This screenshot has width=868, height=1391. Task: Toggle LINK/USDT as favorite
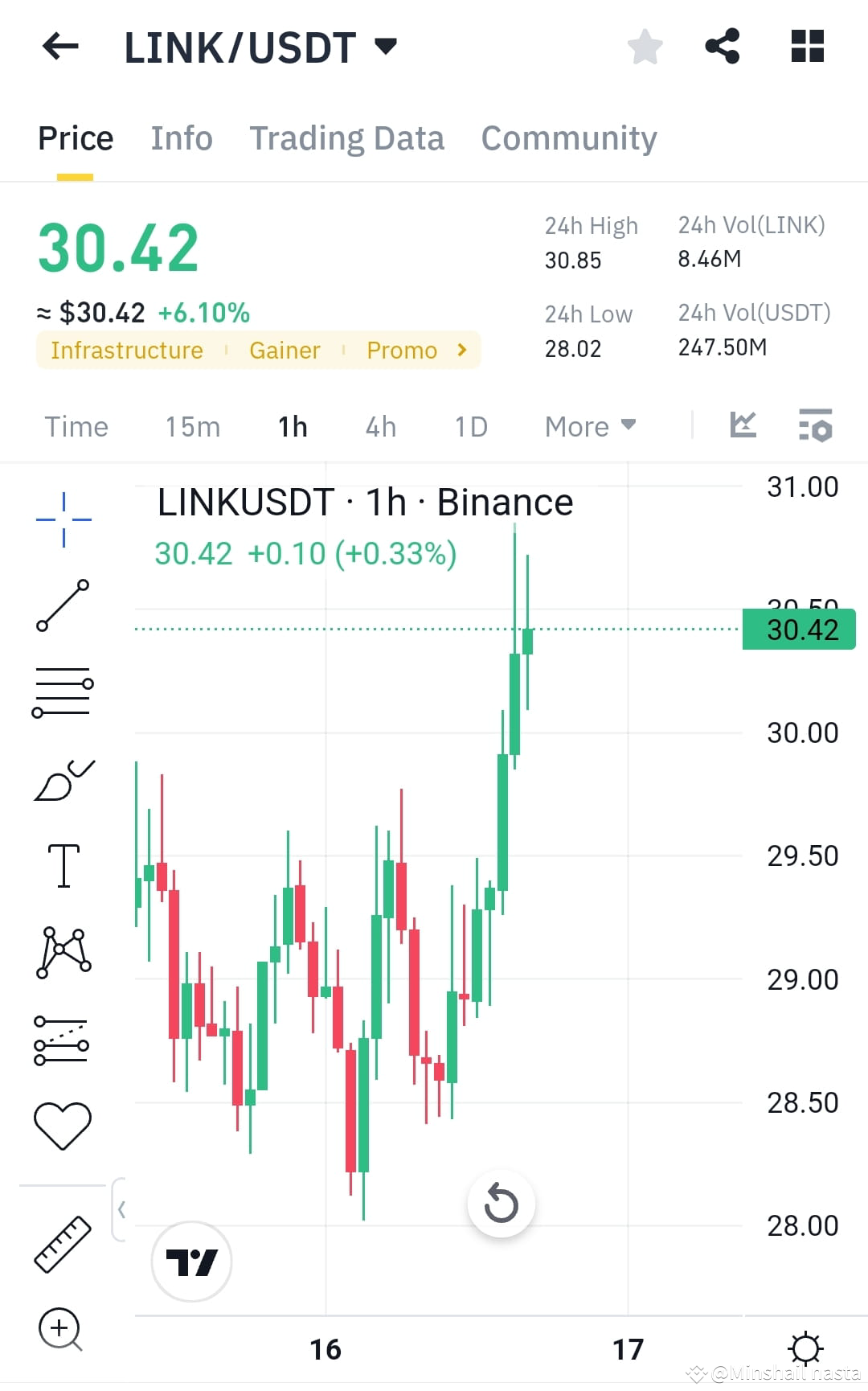coord(645,47)
